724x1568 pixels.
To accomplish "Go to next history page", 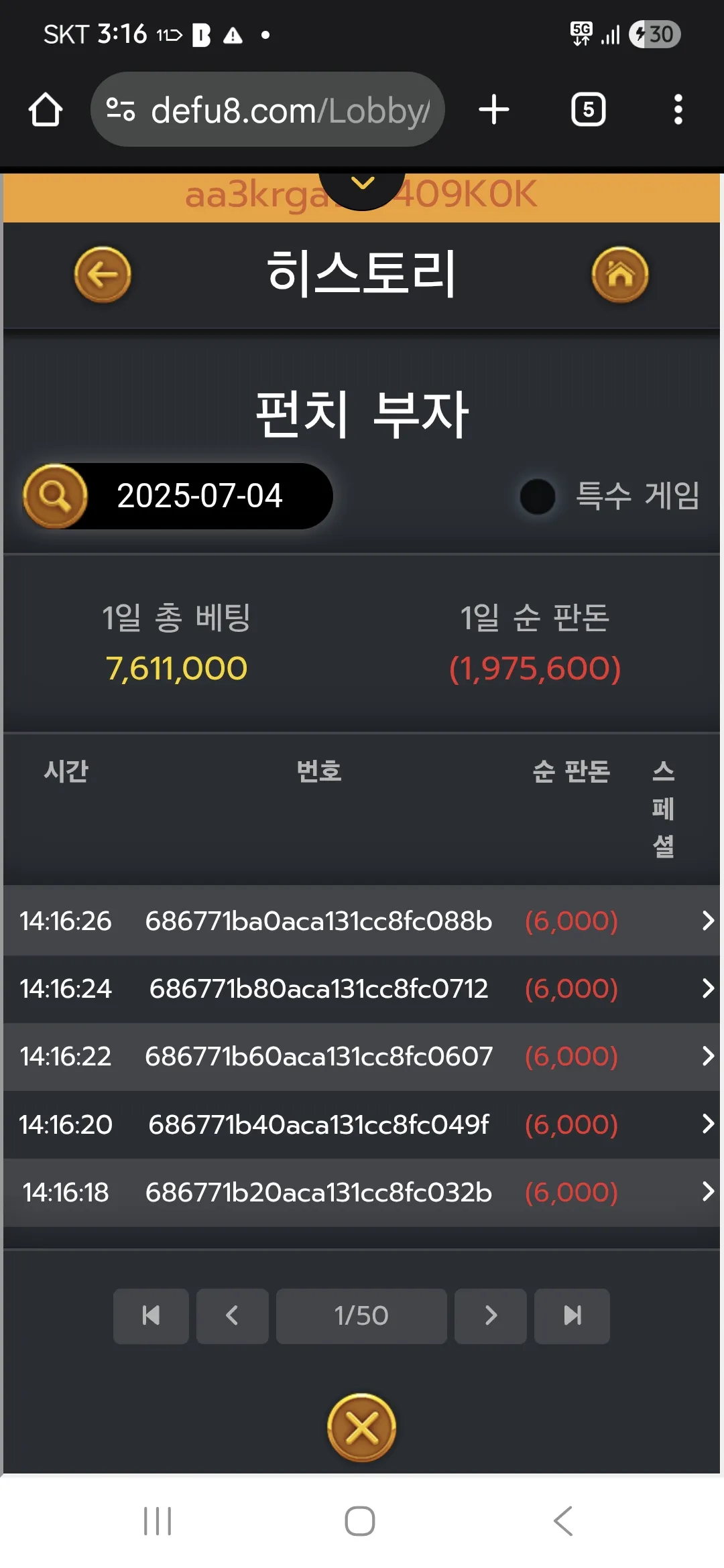I will 491,1315.
